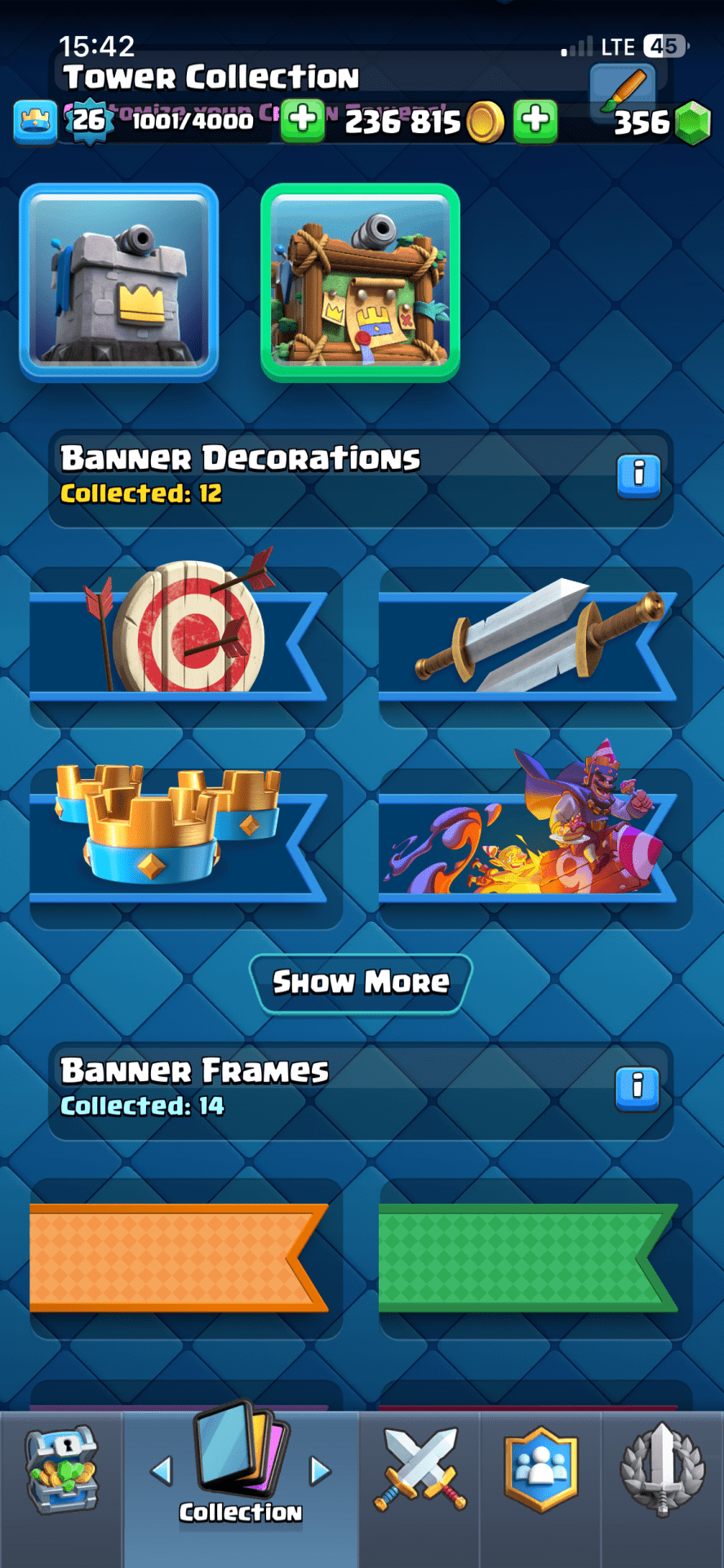Tap the plus button beside experience points
Image resolution: width=724 pixels, height=1568 pixels.
(303, 120)
